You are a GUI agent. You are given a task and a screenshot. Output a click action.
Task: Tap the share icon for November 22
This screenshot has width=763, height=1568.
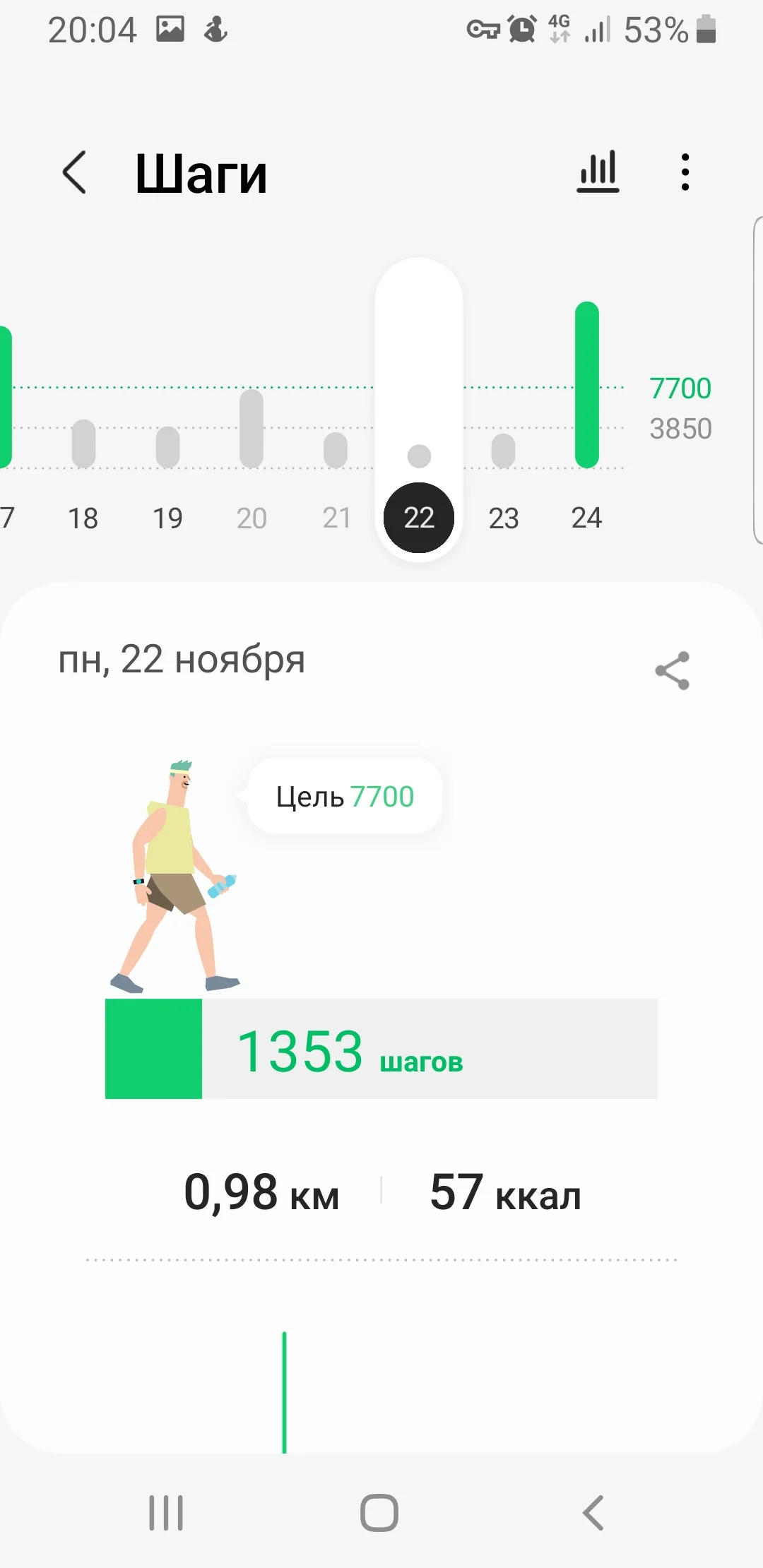(x=673, y=670)
